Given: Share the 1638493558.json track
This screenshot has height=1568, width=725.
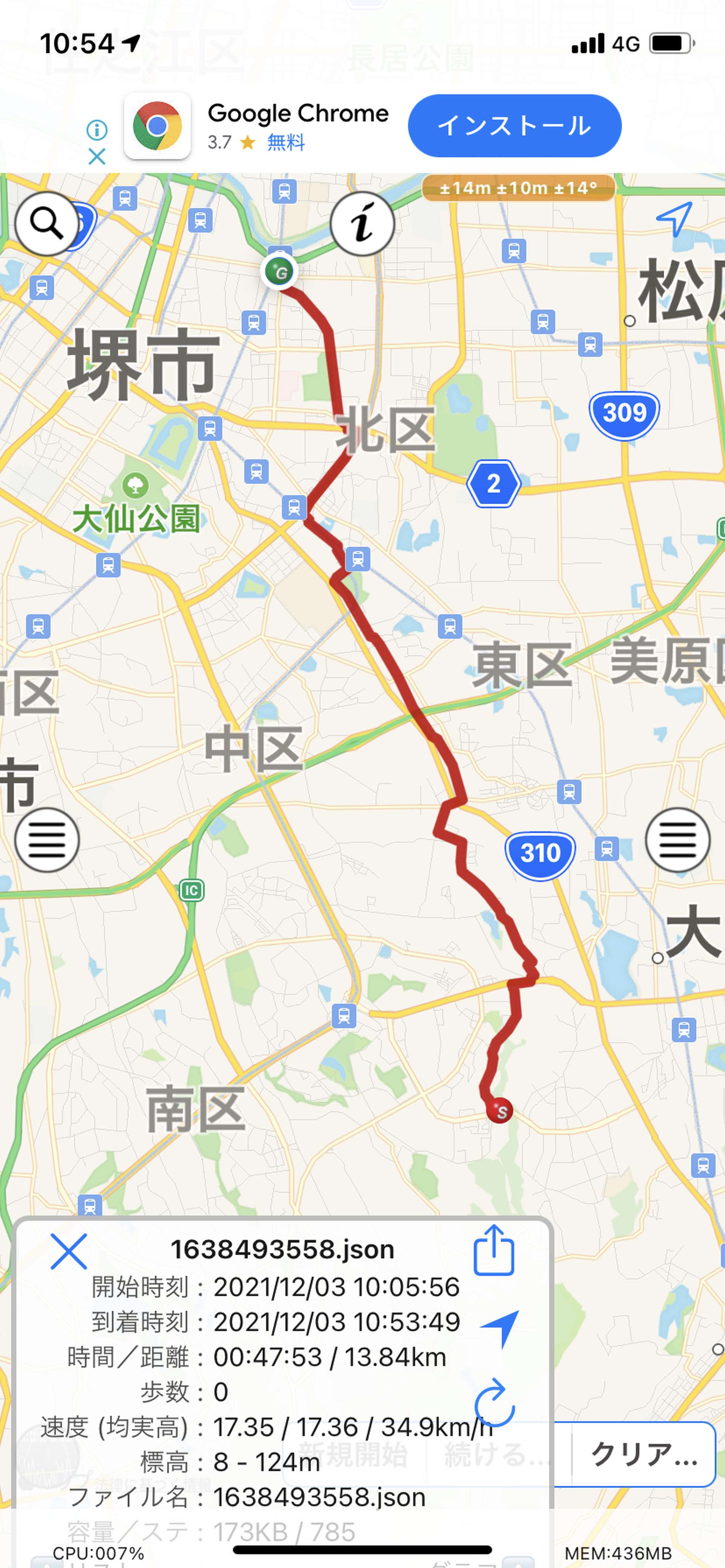Looking at the screenshot, I should coord(494,1250).
